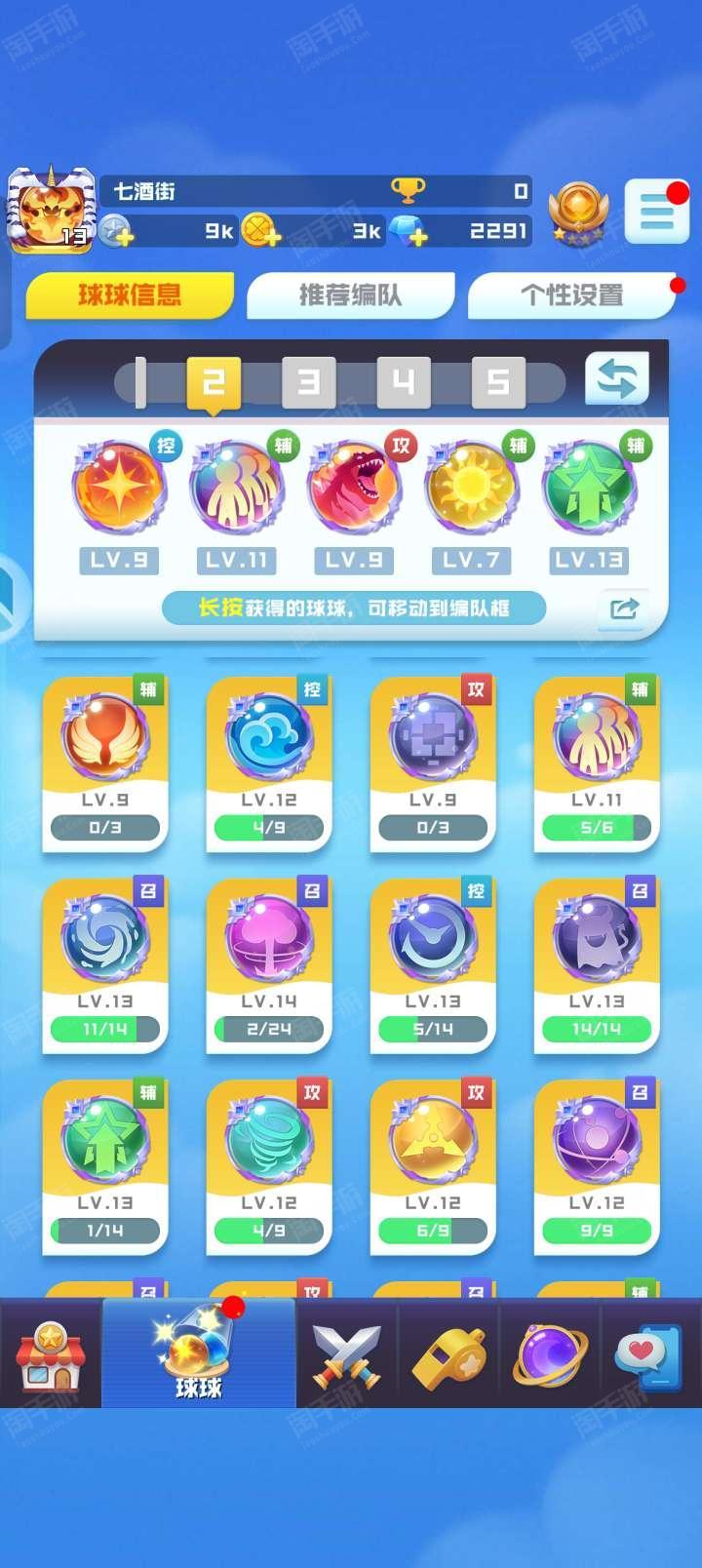Open the purple planet tab
Screen dimensions: 702x1568
(550, 1354)
